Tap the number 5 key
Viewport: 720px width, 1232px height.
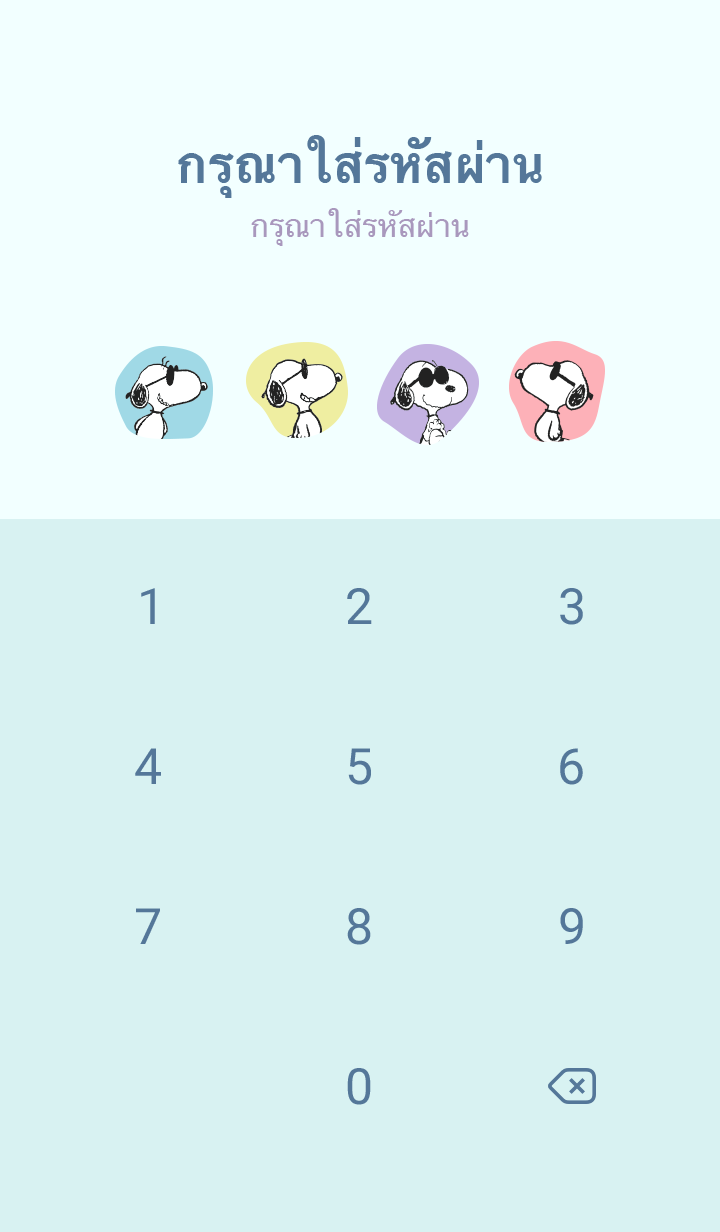click(x=359, y=767)
